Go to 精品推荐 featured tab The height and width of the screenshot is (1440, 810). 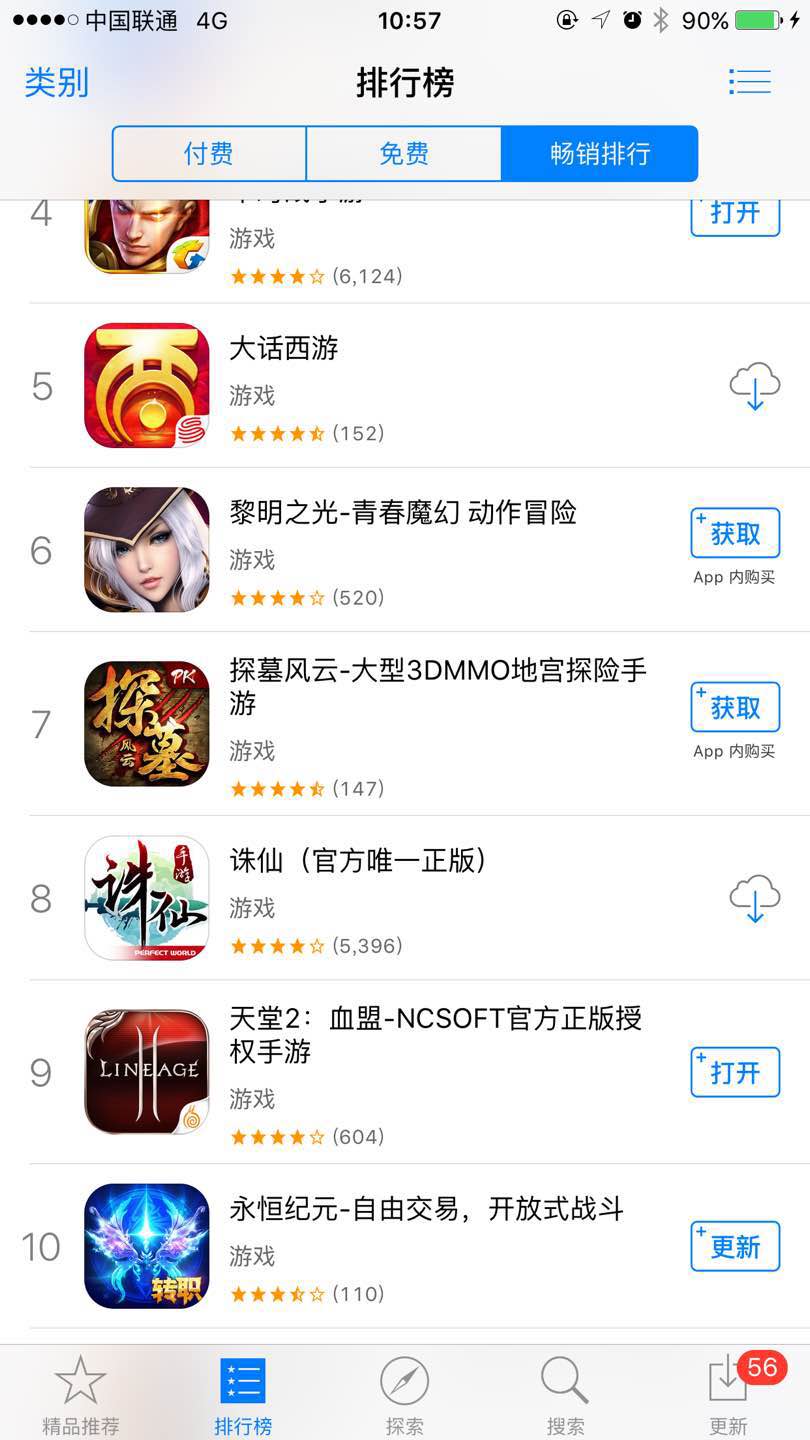(80, 1394)
